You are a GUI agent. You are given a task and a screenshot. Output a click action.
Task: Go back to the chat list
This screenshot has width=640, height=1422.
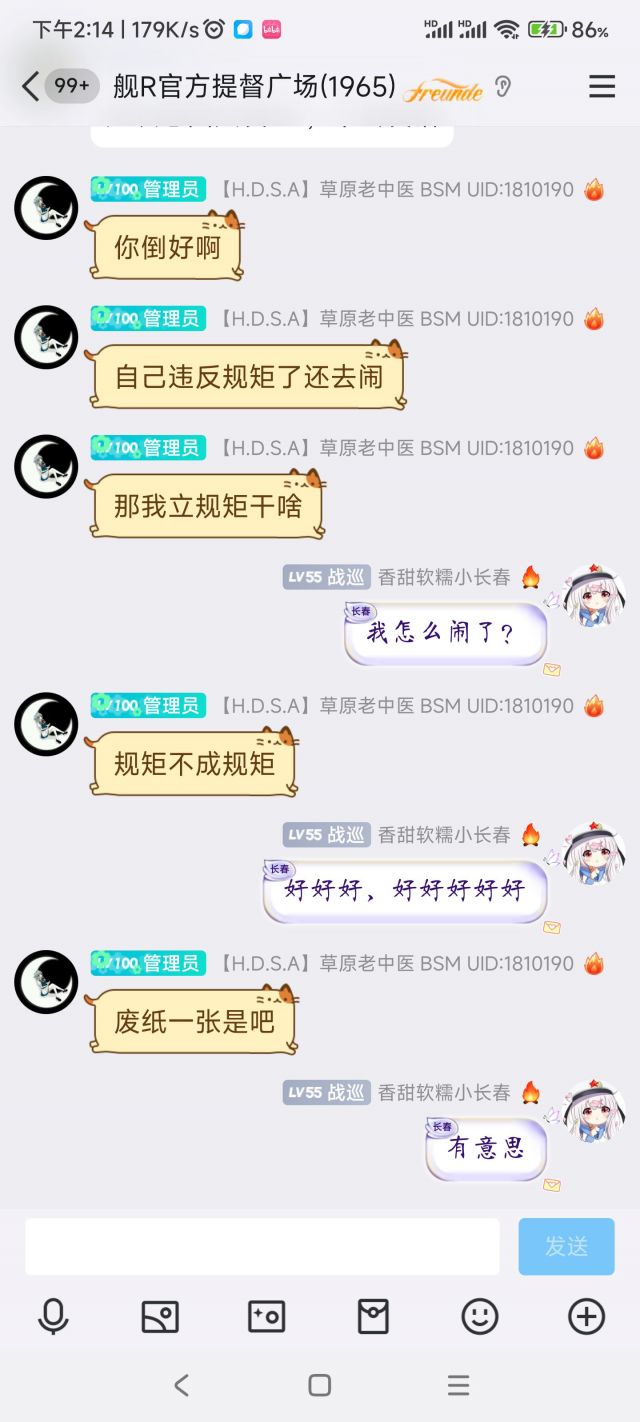30,87
